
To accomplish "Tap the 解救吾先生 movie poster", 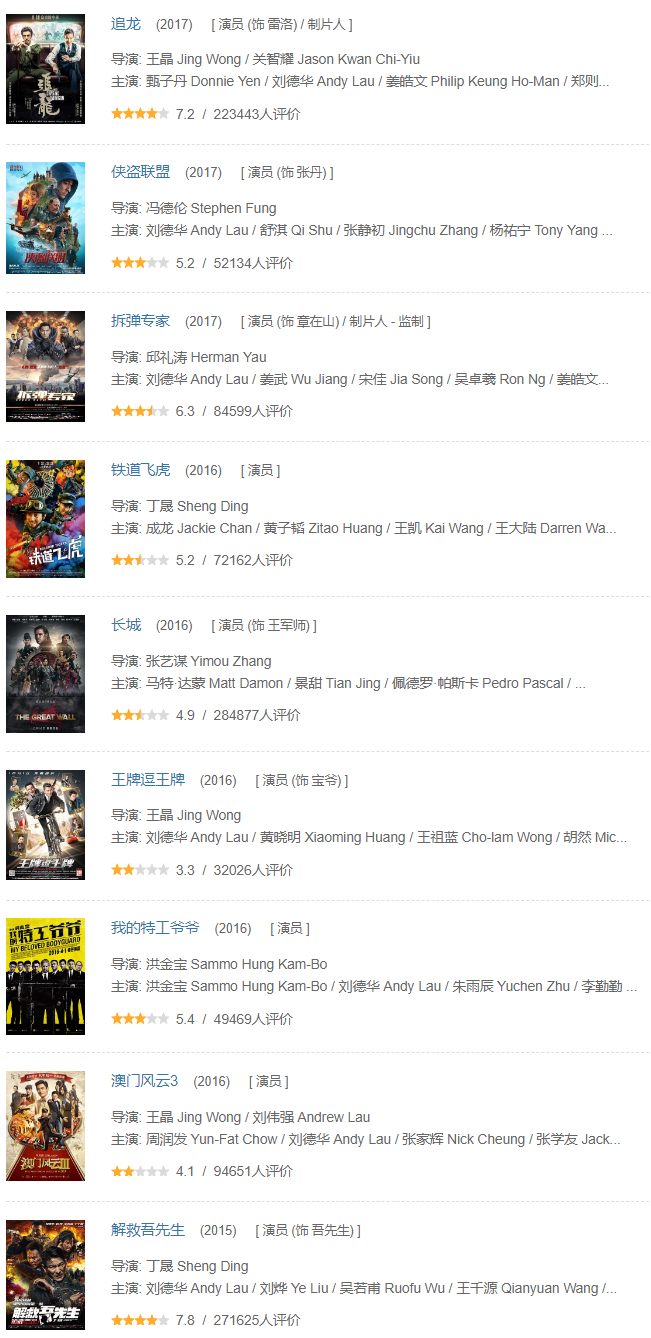I will point(45,1274).
